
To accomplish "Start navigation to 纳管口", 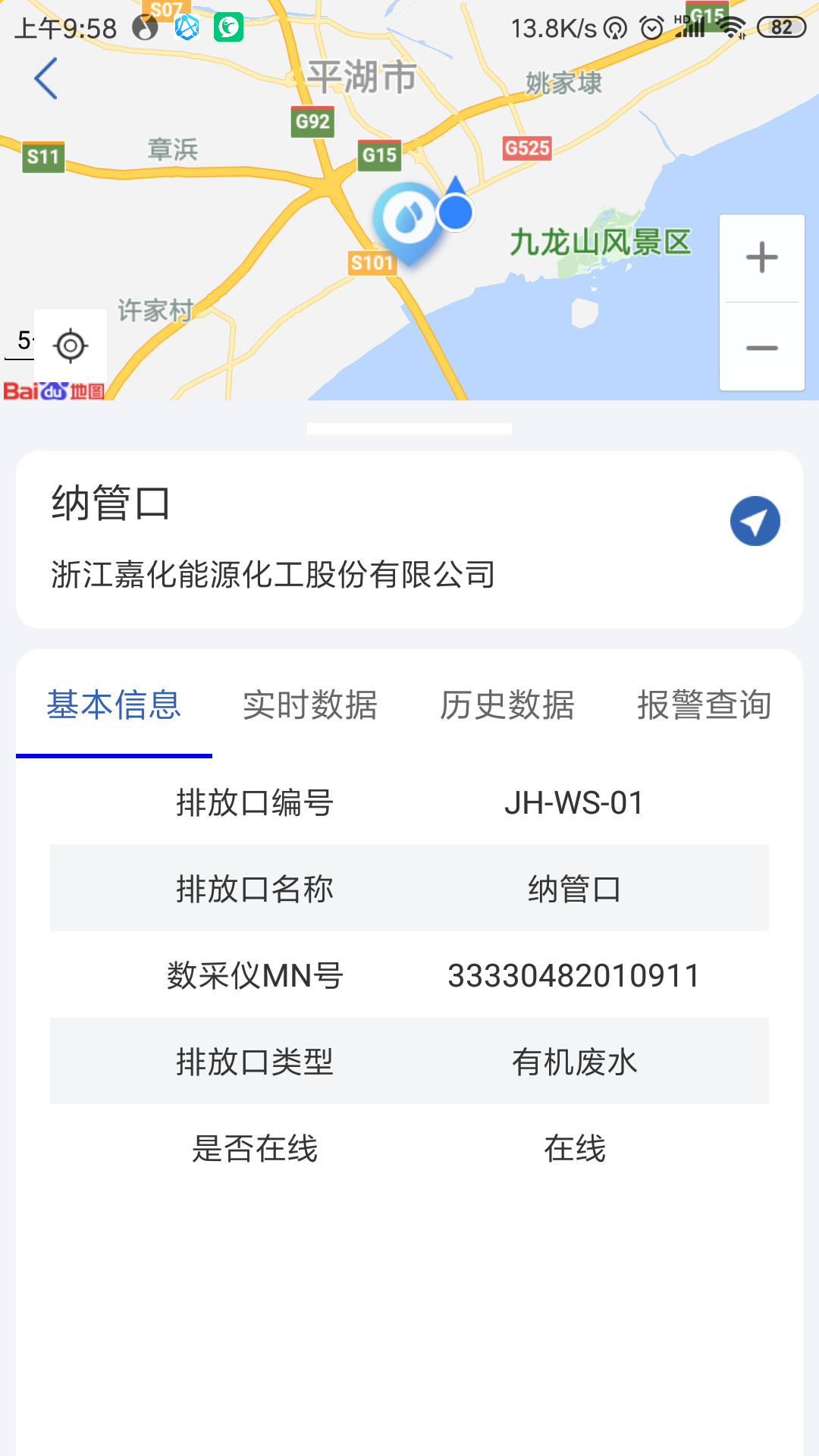I will pyautogui.click(x=755, y=521).
